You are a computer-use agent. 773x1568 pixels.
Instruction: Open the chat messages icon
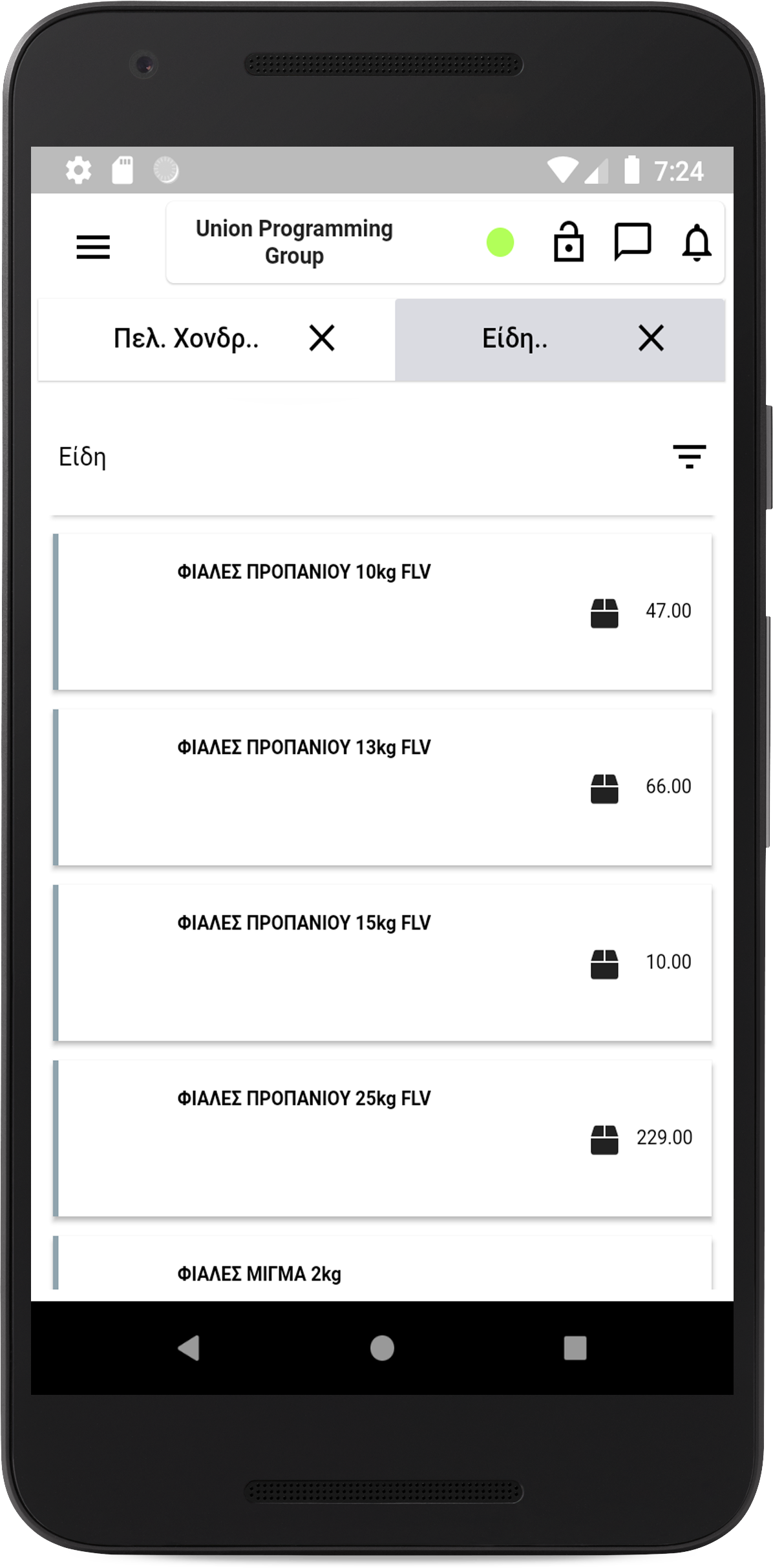[631, 242]
